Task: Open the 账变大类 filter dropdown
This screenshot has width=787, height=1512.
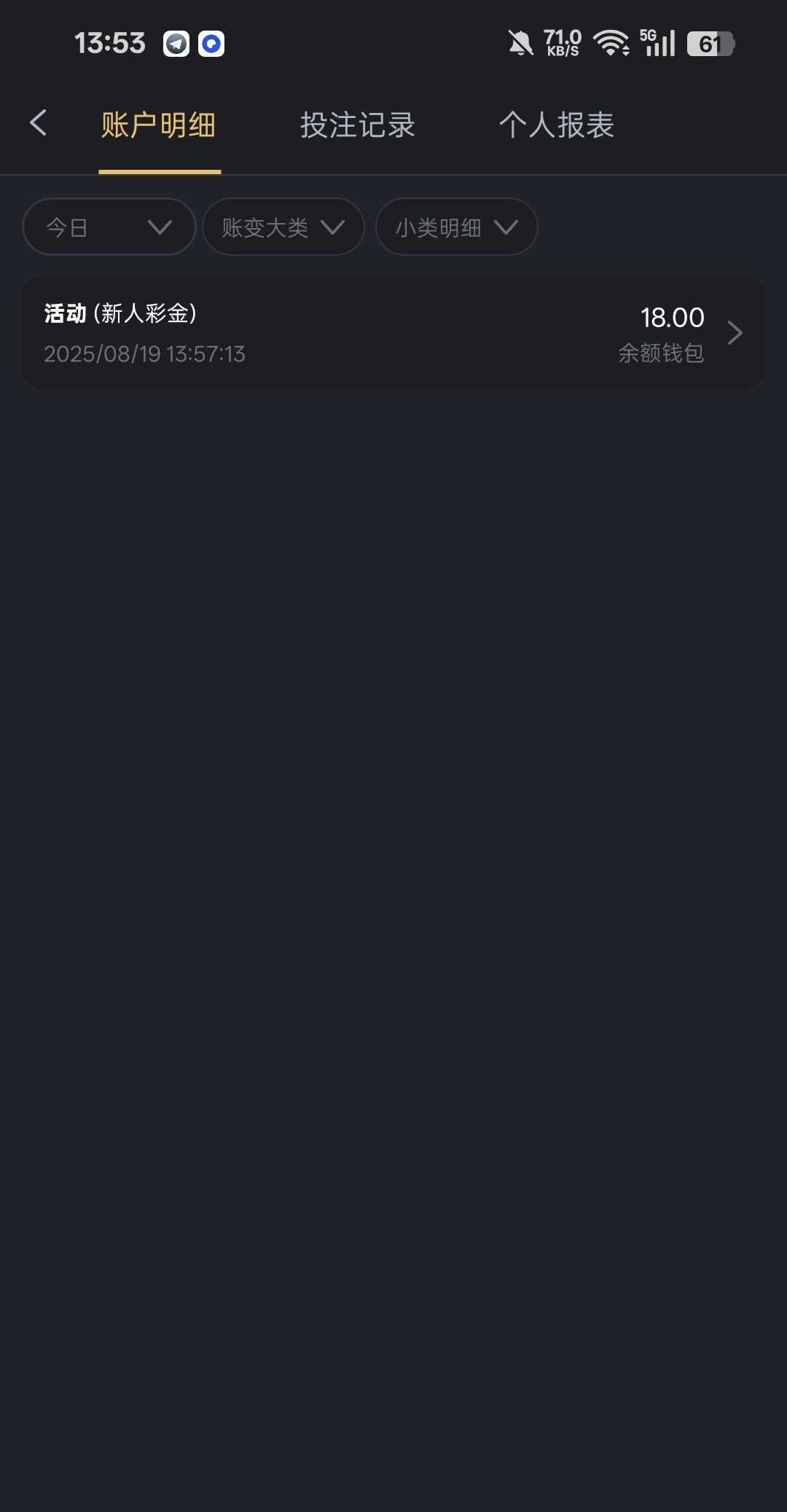Action: pos(283,227)
